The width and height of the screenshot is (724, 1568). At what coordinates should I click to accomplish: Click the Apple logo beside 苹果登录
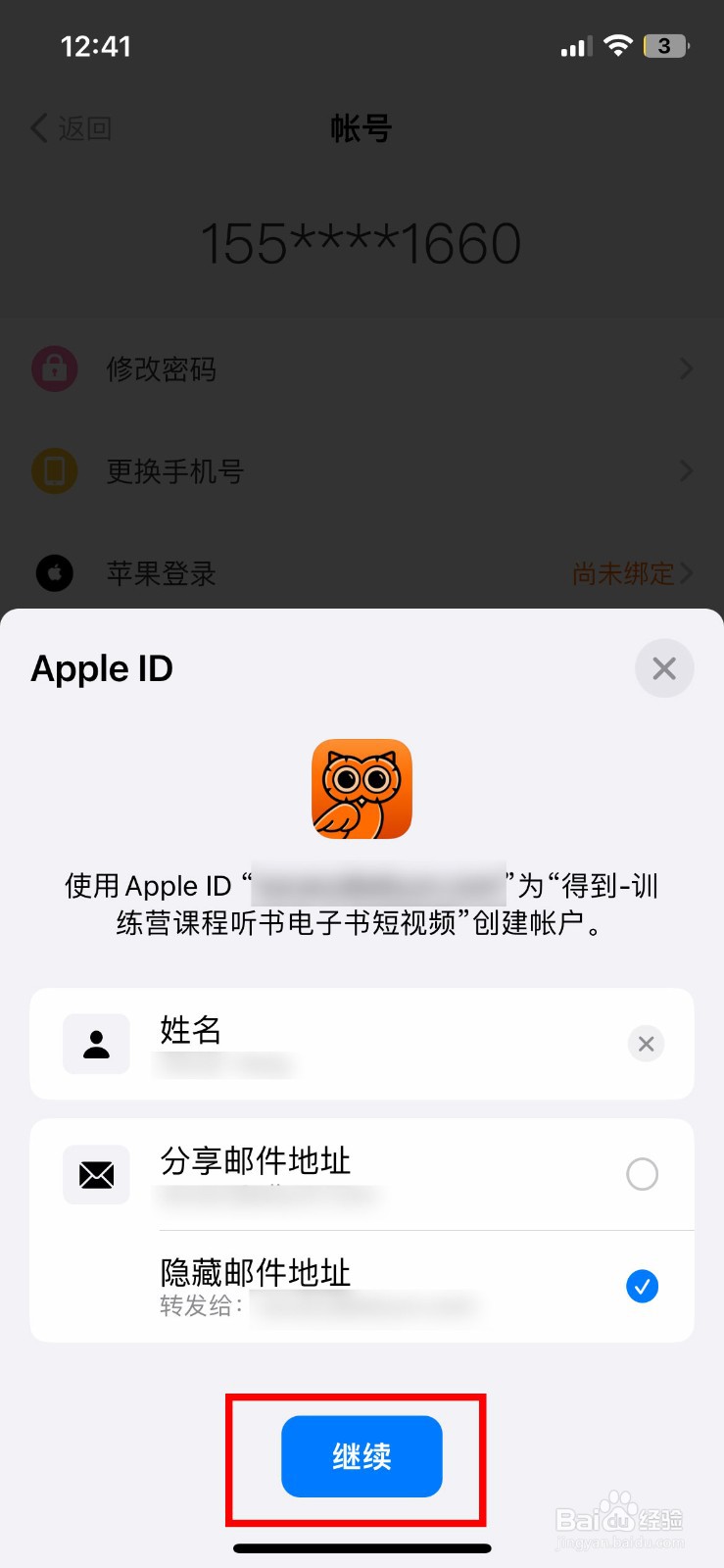[54, 573]
